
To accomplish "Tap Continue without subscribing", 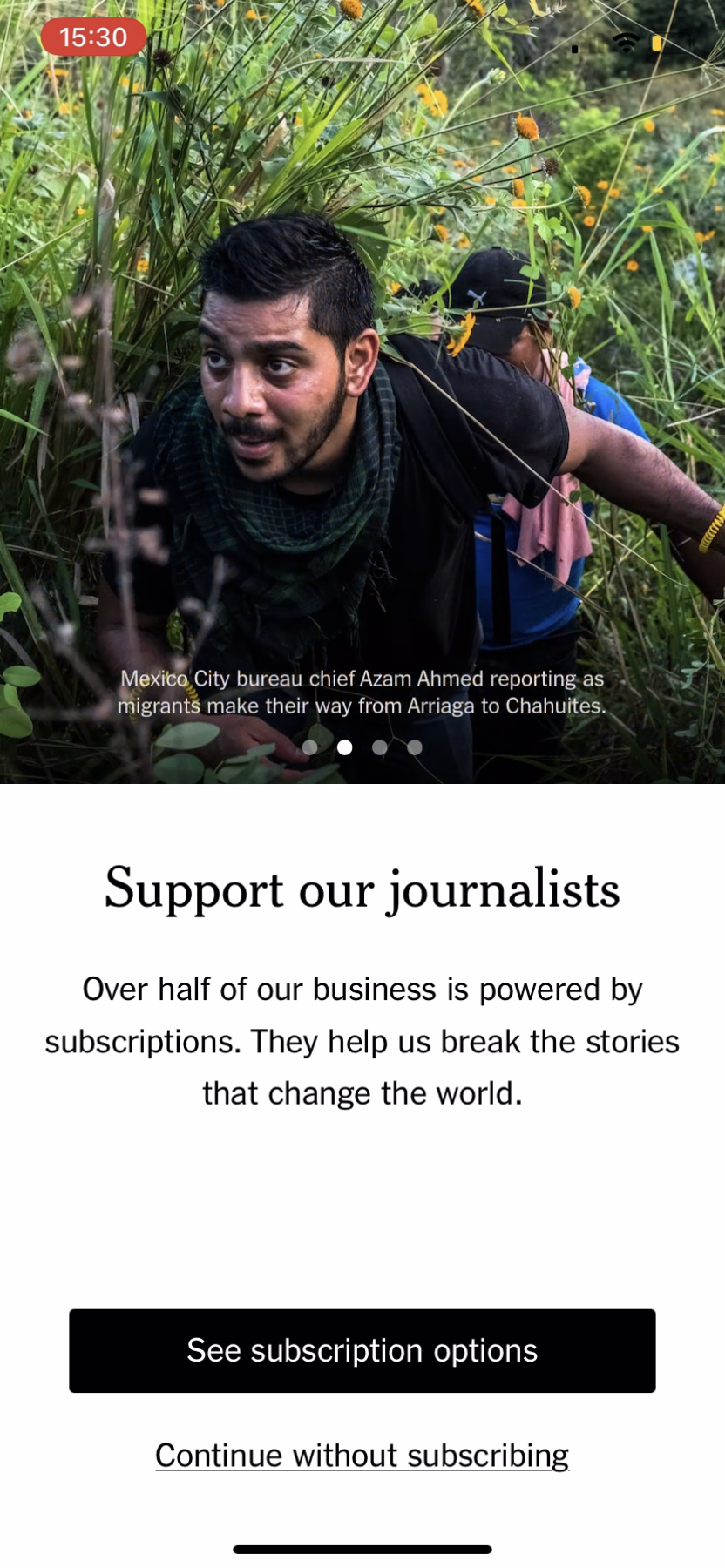I will [x=362, y=1453].
